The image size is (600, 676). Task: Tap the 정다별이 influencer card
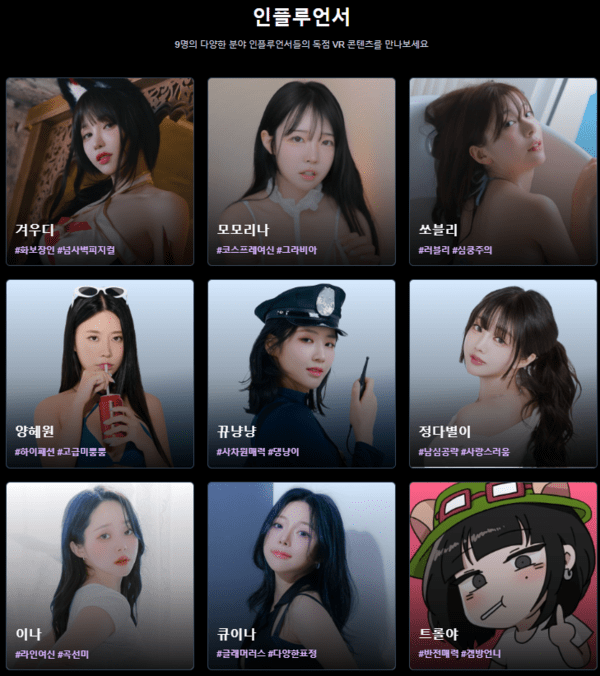(x=502, y=373)
